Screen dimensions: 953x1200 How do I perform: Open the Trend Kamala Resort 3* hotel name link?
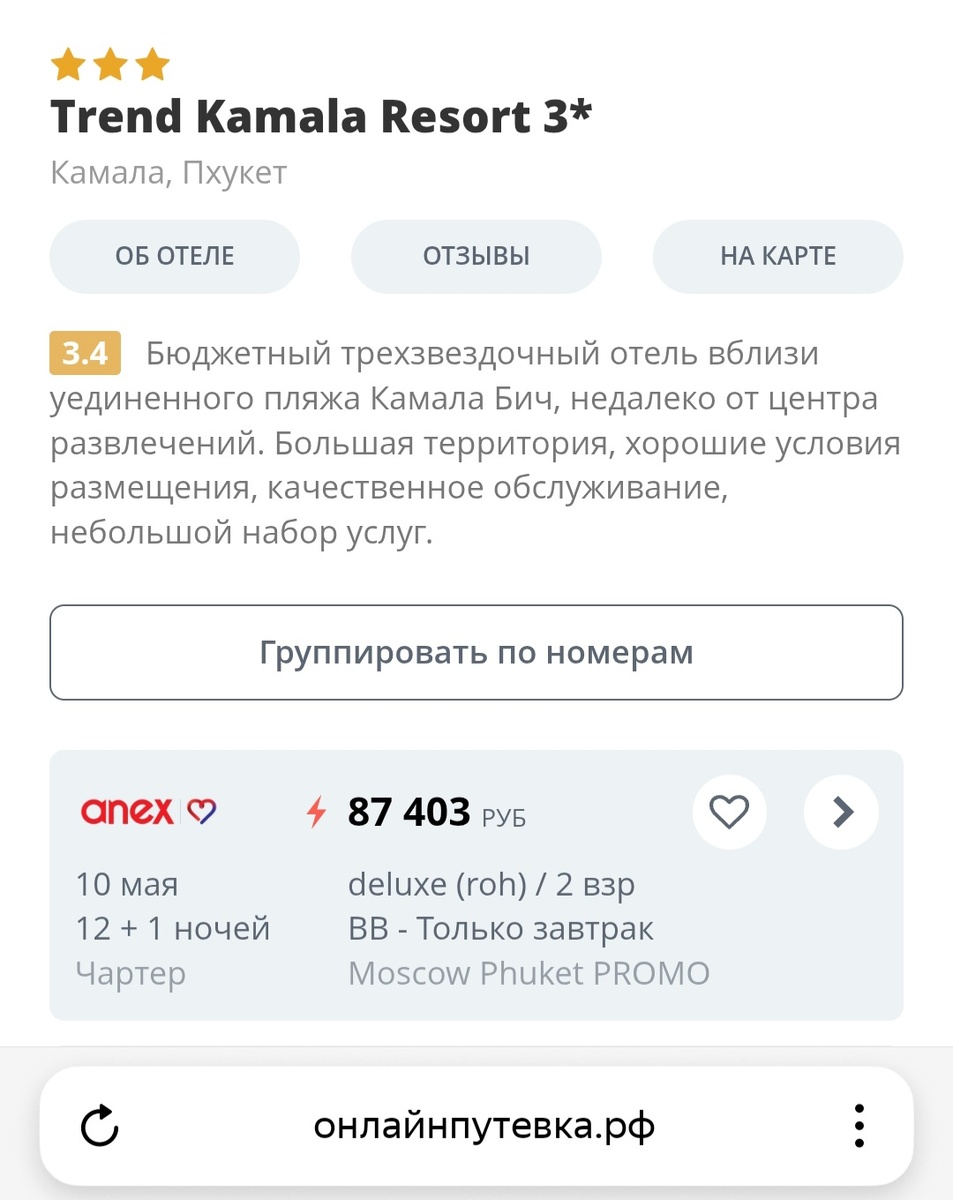(x=321, y=116)
